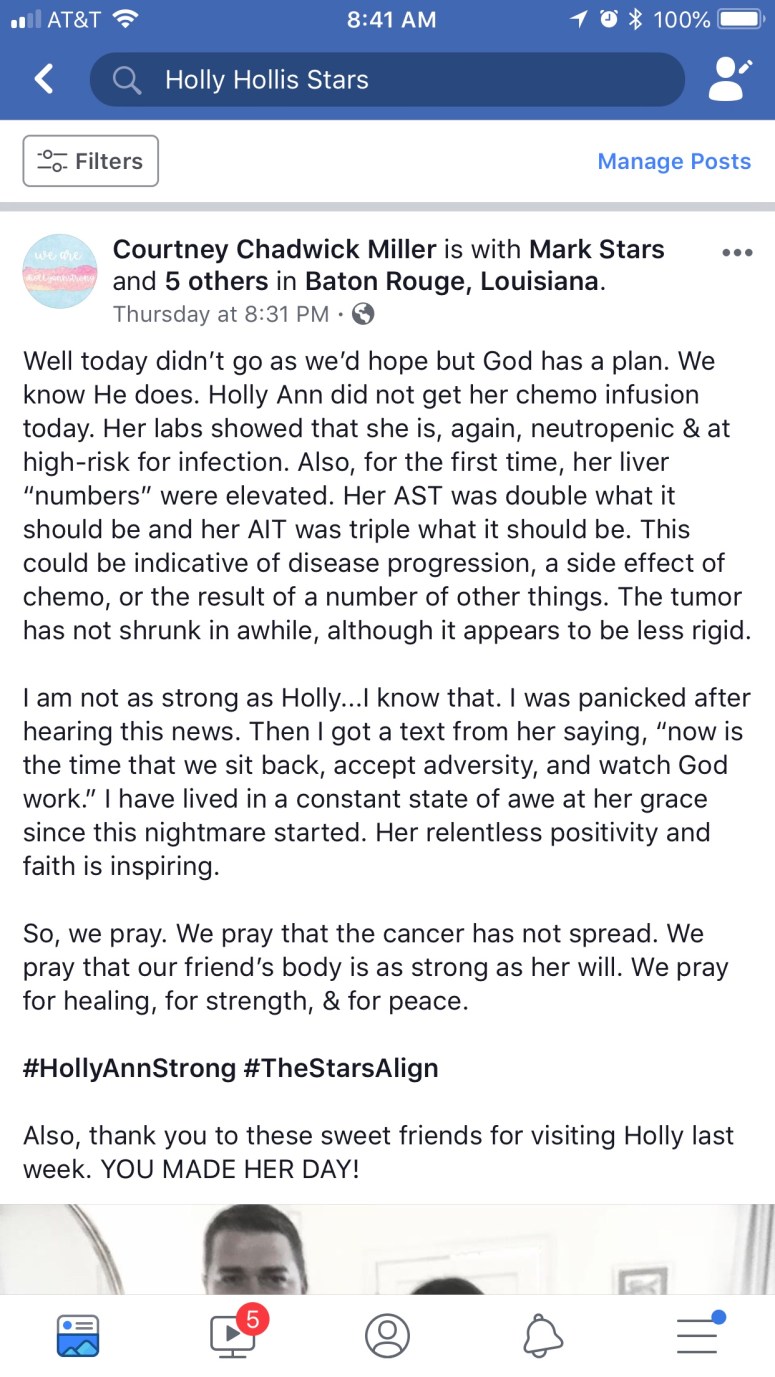Open the Watch videos tab
The image size is (775, 1377).
pos(233,1335)
